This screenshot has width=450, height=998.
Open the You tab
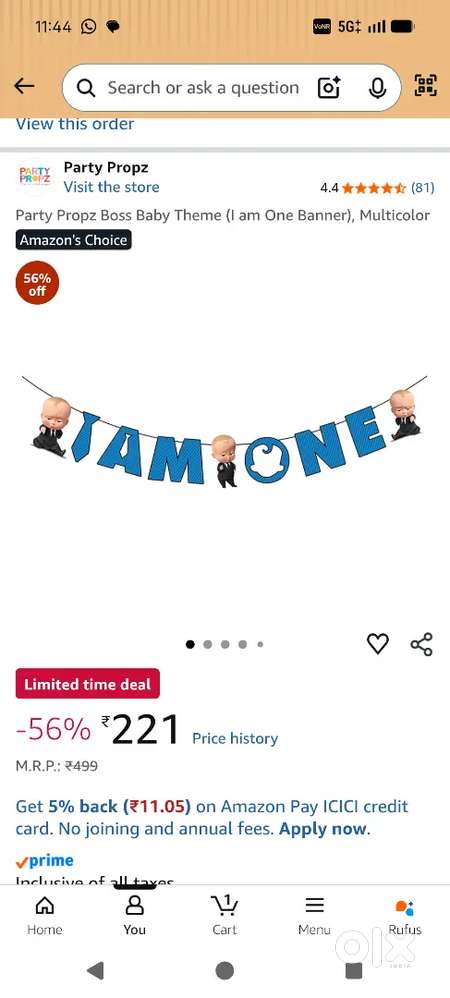click(134, 915)
